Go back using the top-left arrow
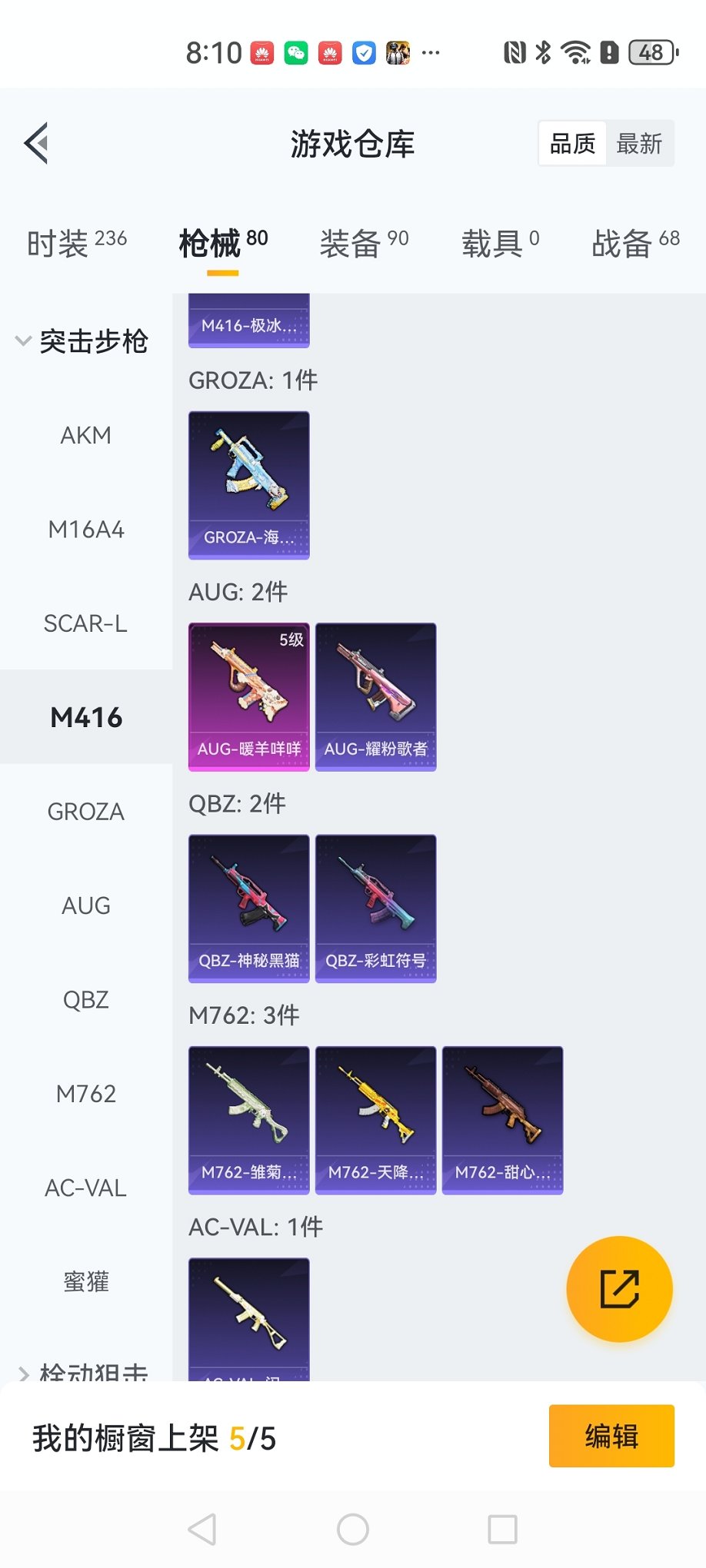Image resolution: width=706 pixels, height=1568 pixels. [x=37, y=143]
